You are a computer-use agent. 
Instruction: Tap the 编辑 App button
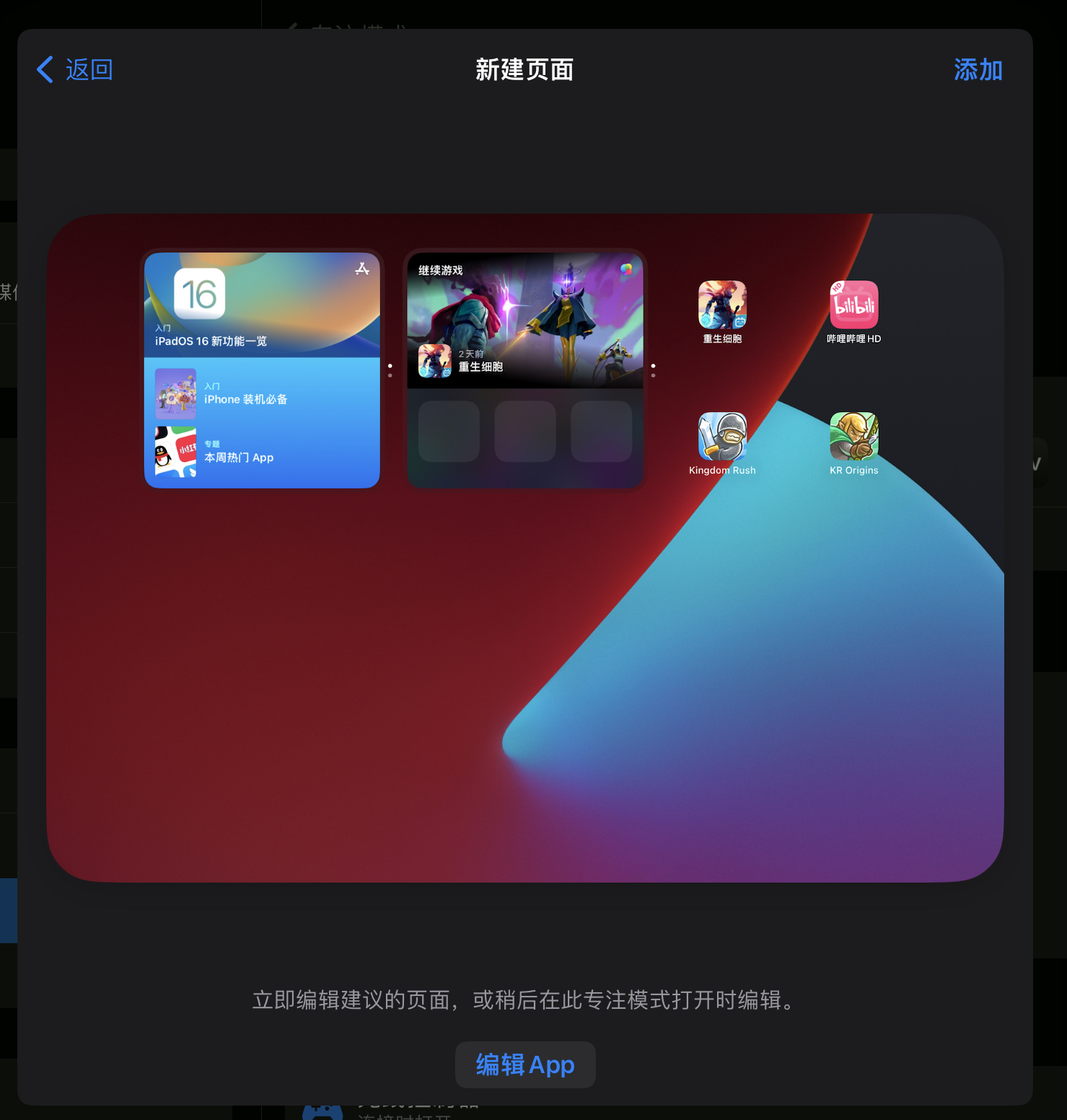point(524,1064)
